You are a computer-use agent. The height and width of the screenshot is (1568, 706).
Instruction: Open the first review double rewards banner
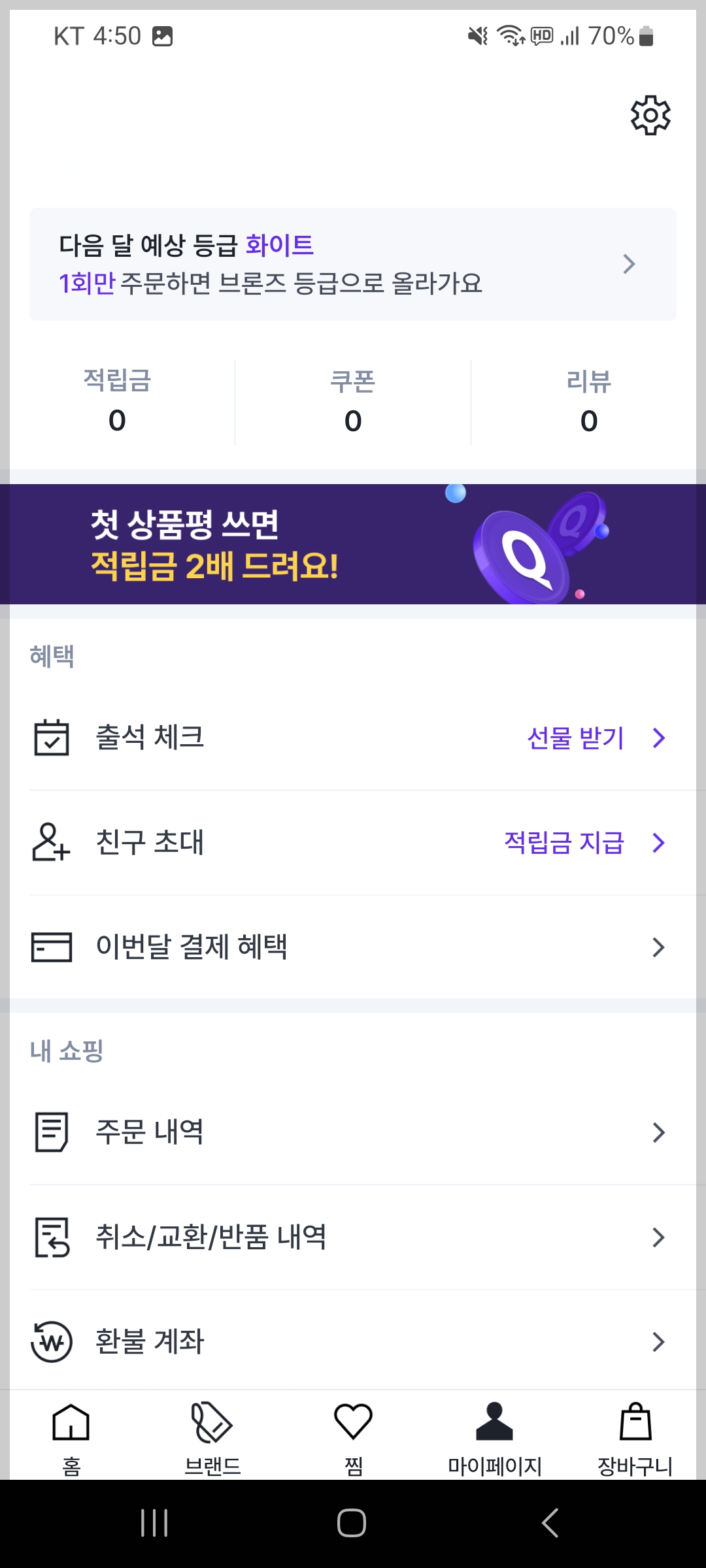click(x=353, y=544)
